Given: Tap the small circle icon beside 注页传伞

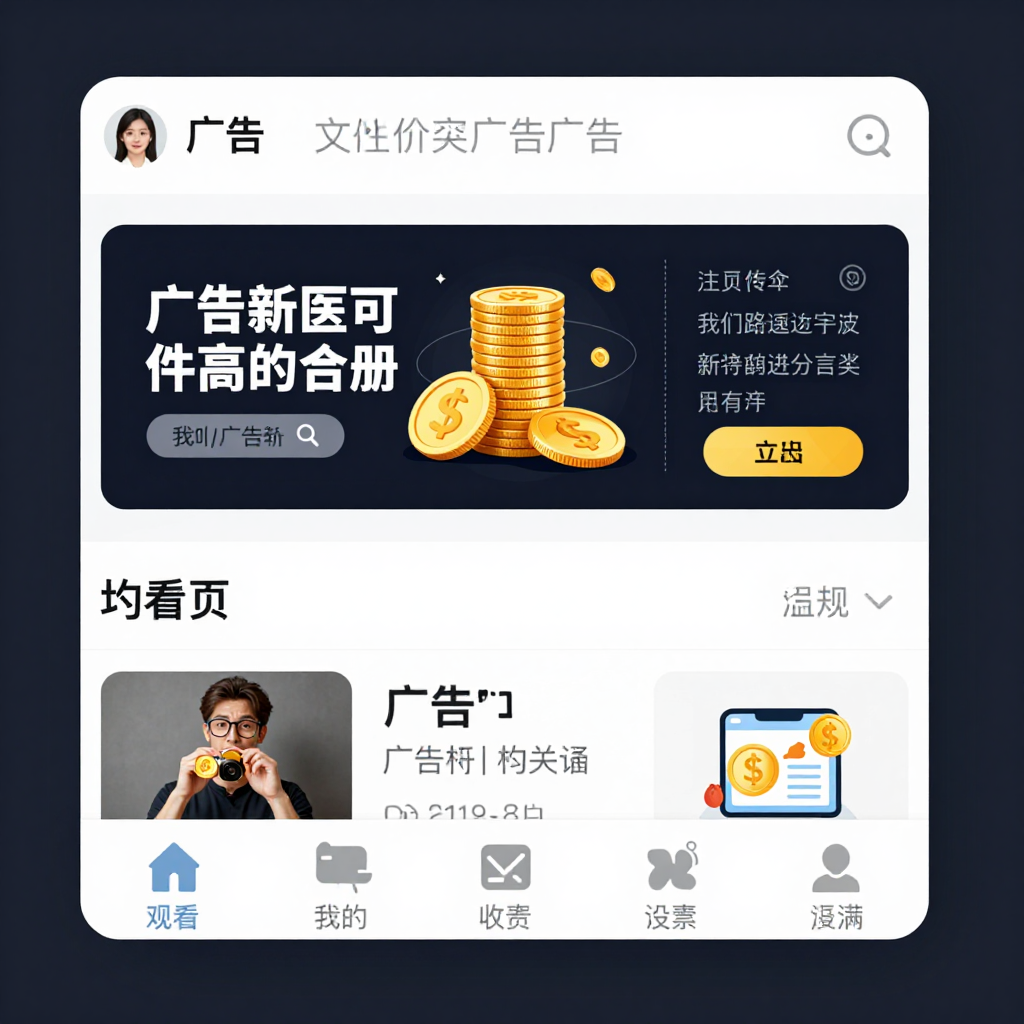Looking at the screenshot, I should click(x=852, y=278).
